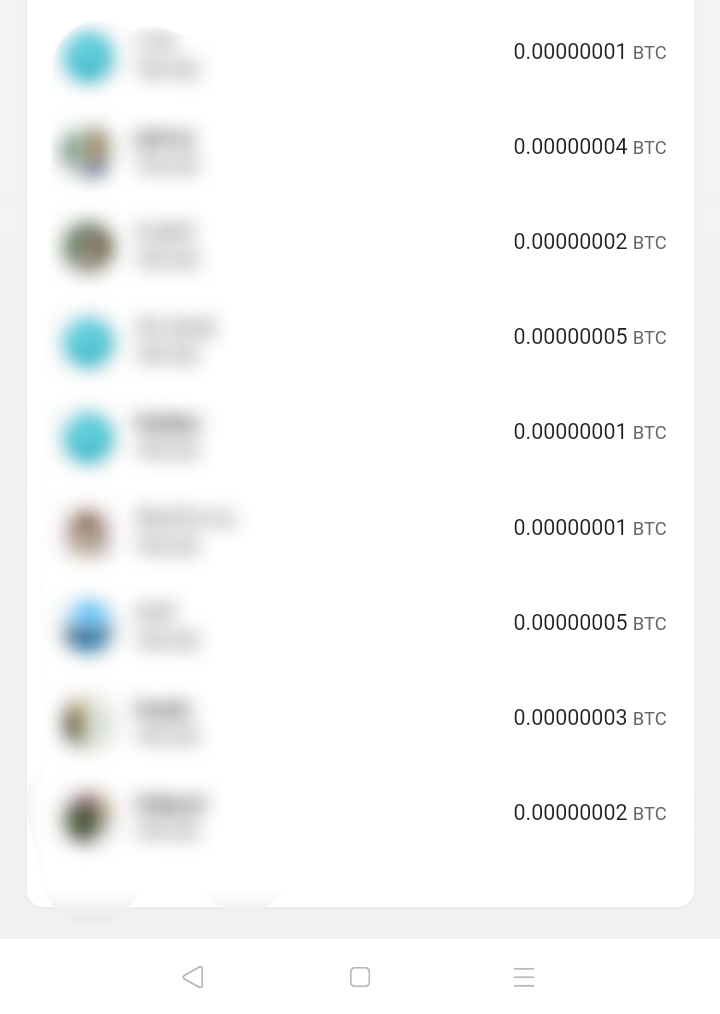The width and height of the screenshot is (720, 1014).
Task: Return to the home screen
Action: (360, 977)
